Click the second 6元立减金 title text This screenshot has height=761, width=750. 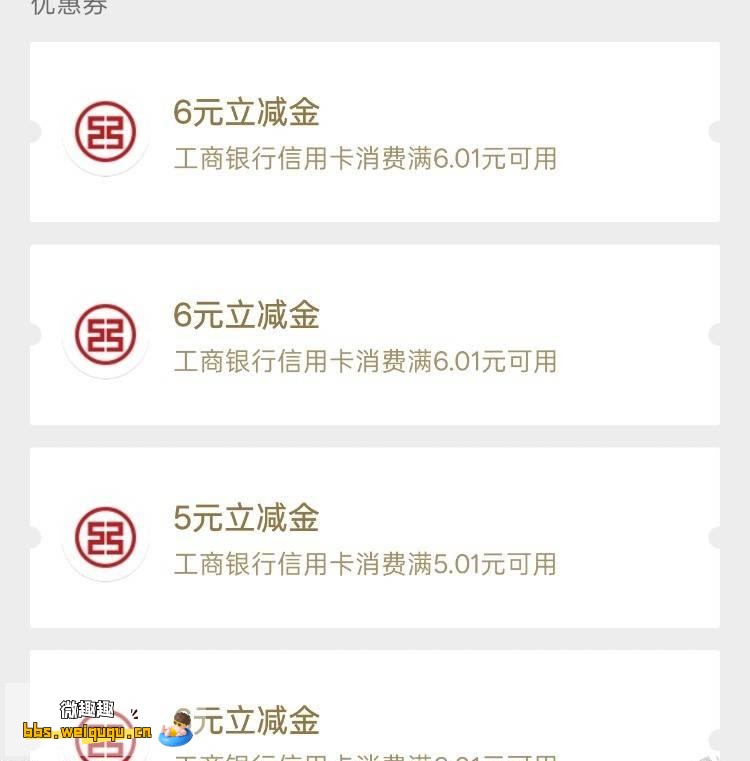pos(245,316)
